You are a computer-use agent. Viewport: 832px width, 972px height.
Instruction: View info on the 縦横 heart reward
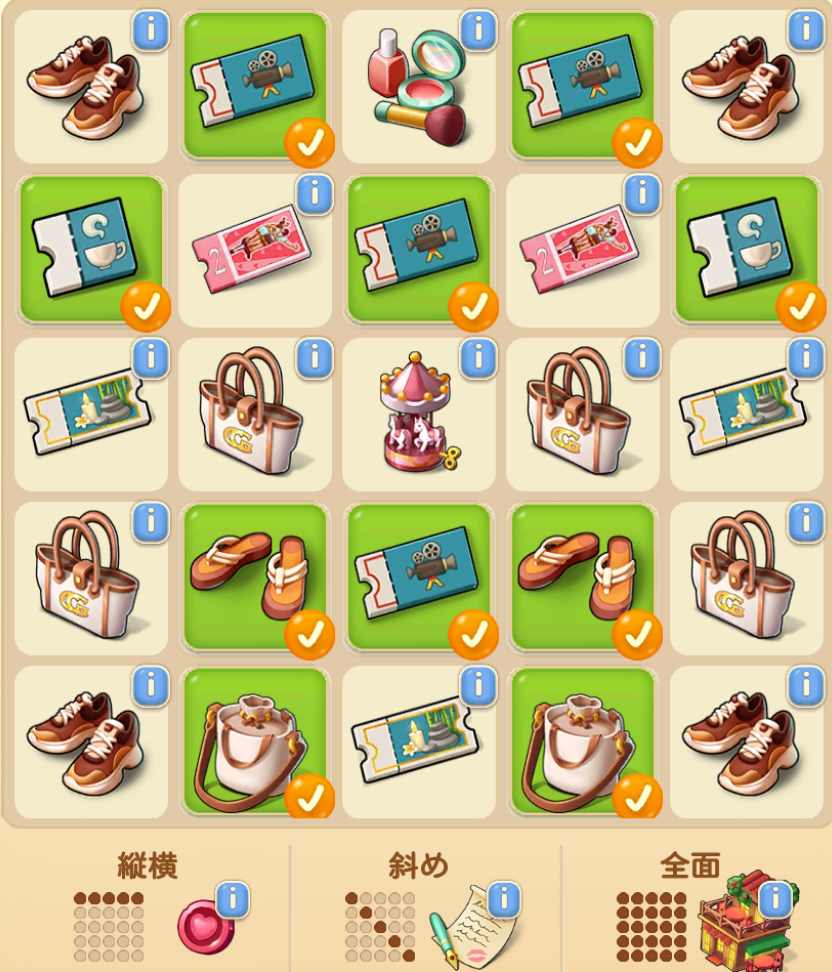(x=232, y=899)
